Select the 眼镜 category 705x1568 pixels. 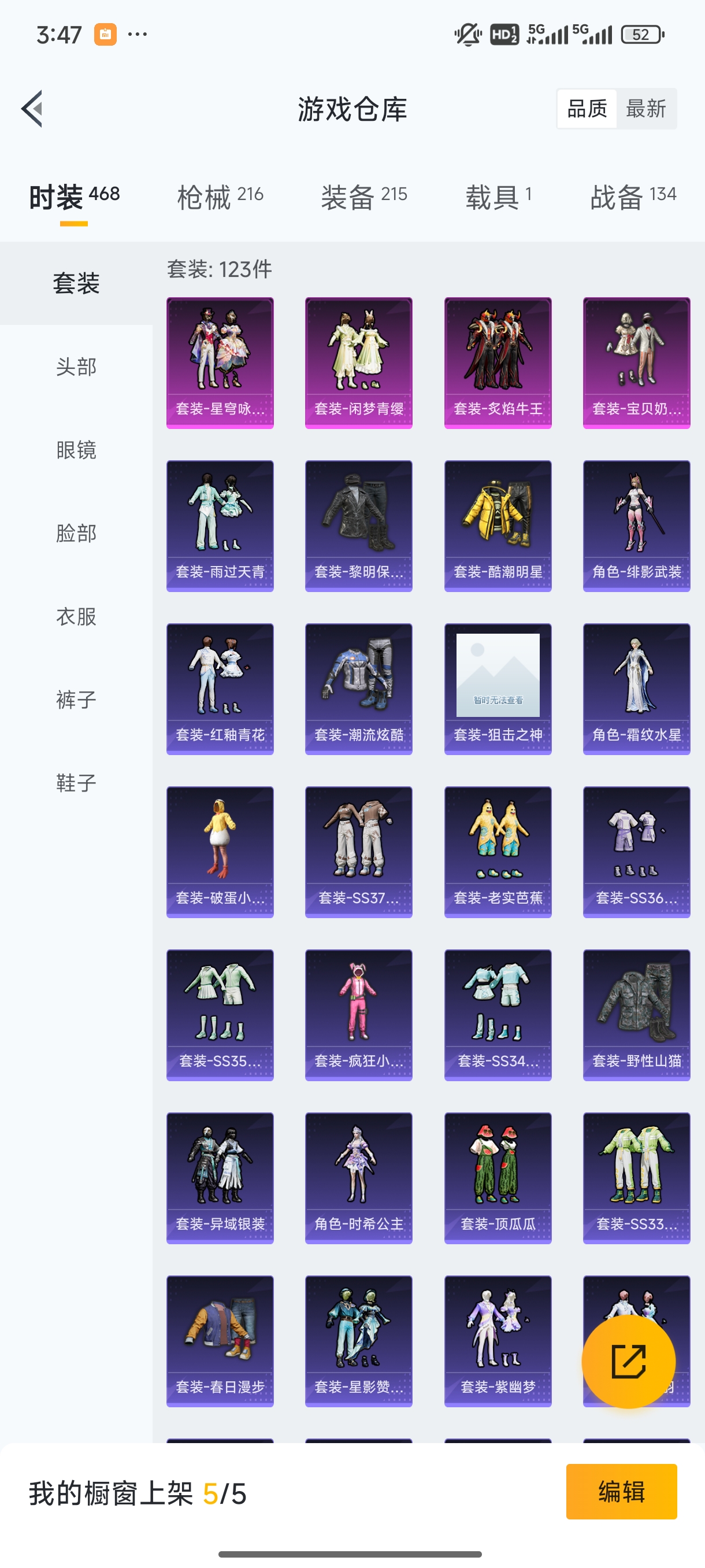click(76, 450)
